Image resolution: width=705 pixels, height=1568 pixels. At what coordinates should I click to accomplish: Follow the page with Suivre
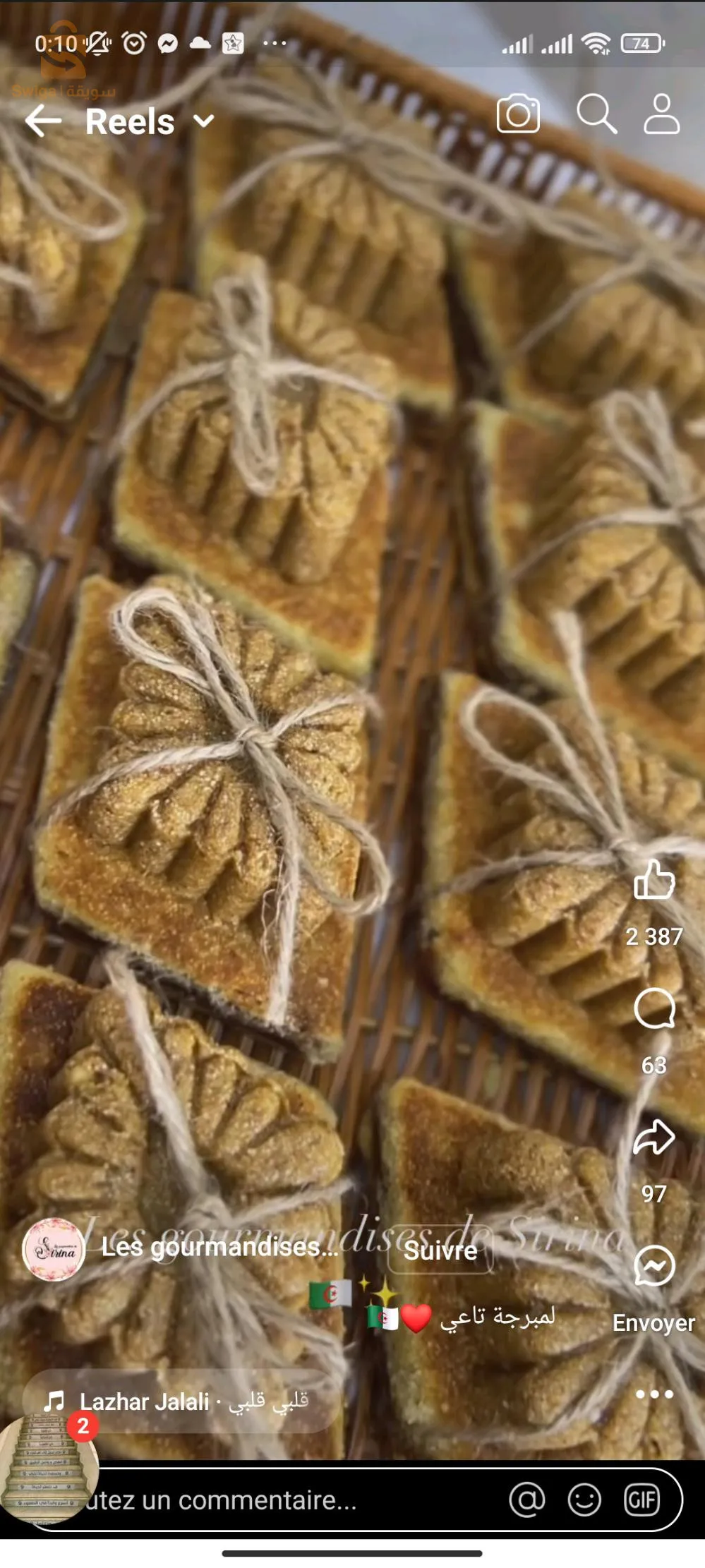click(440, 1251)
